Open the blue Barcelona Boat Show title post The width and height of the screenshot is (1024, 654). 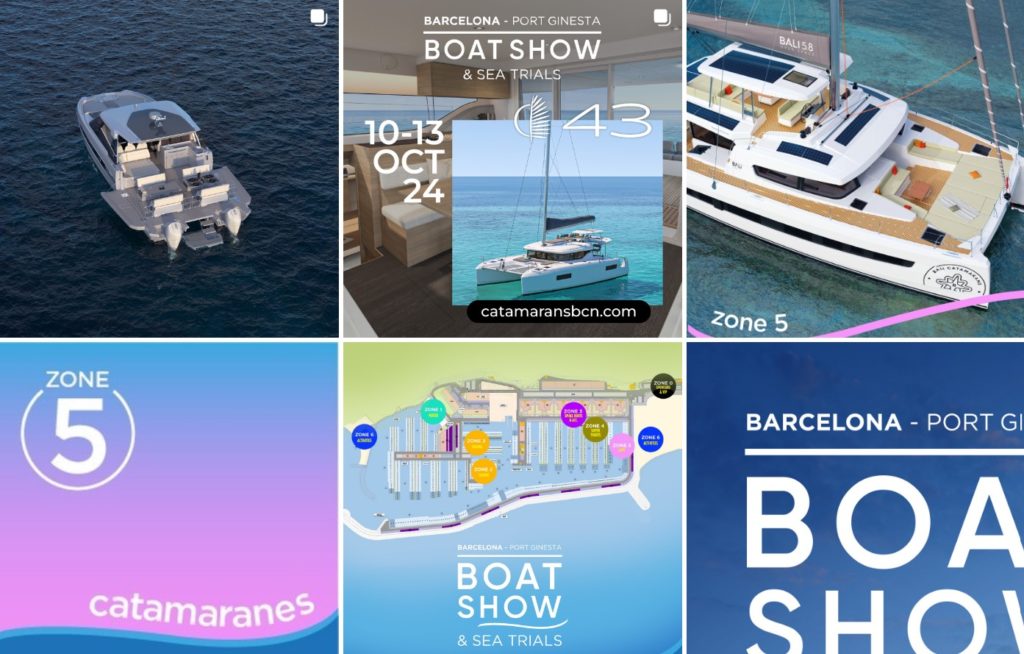[855, 498]
